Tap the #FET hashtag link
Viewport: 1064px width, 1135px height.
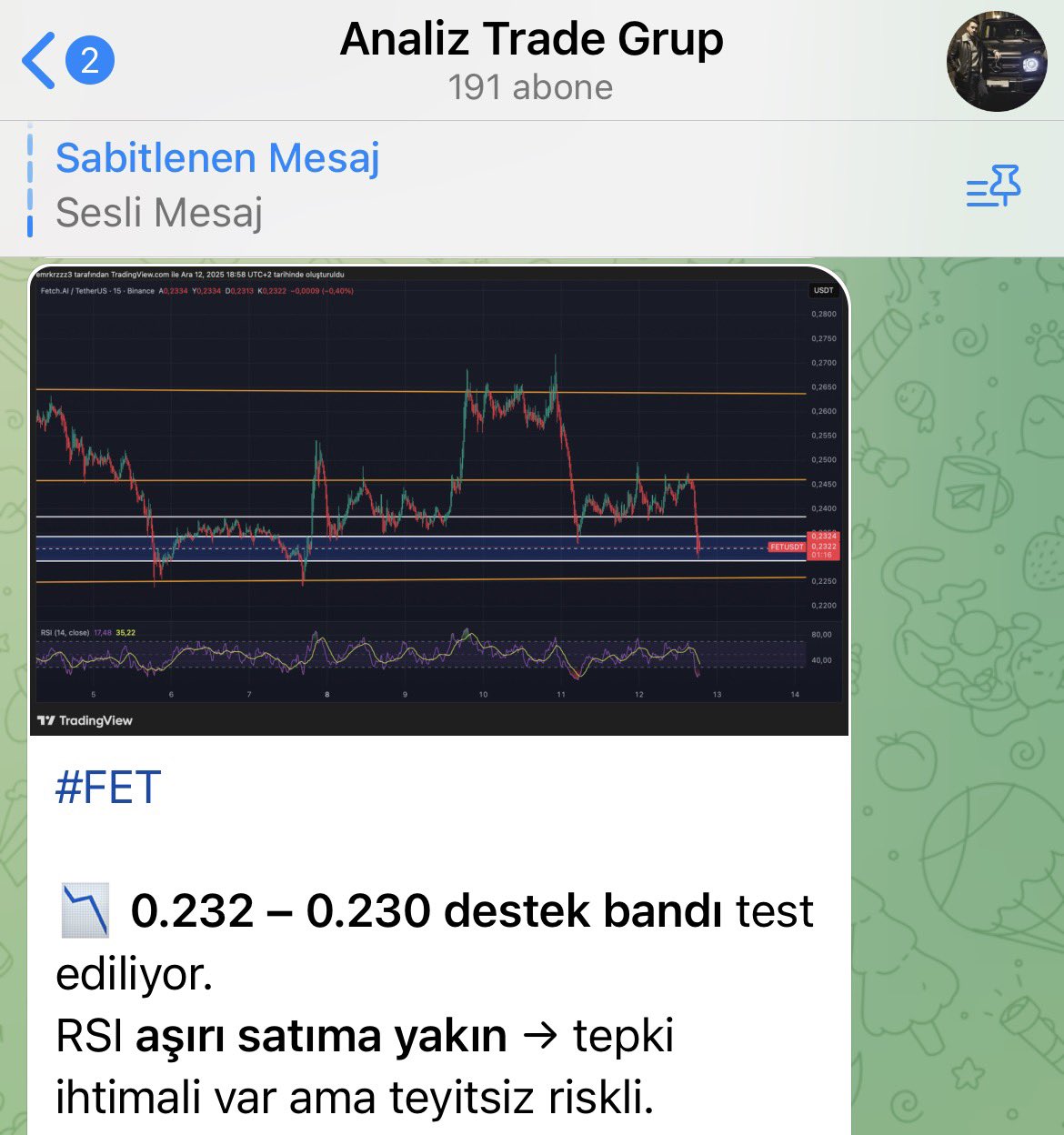coord(108,788)
